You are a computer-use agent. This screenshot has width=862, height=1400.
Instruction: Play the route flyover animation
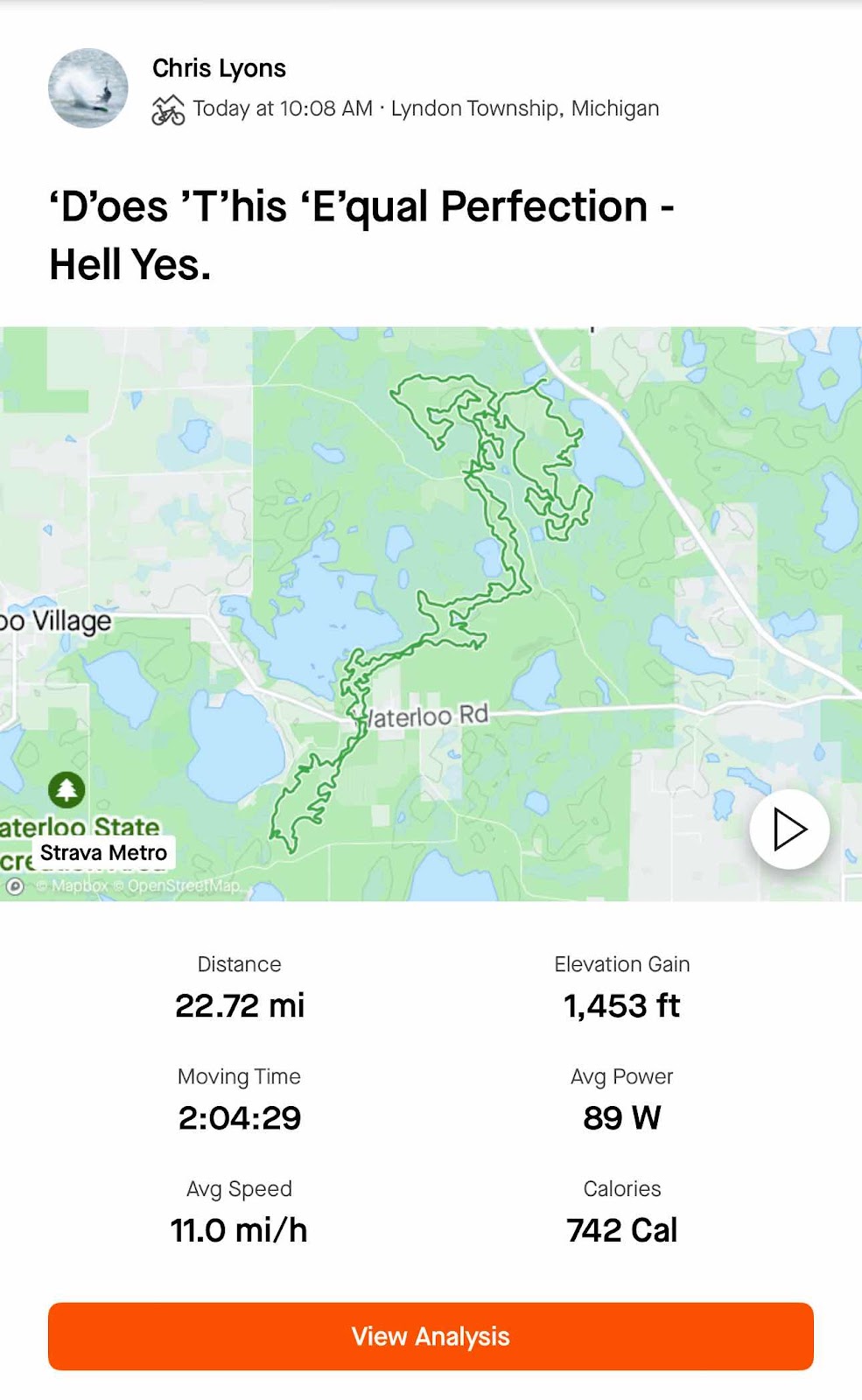tap(789, 829)
